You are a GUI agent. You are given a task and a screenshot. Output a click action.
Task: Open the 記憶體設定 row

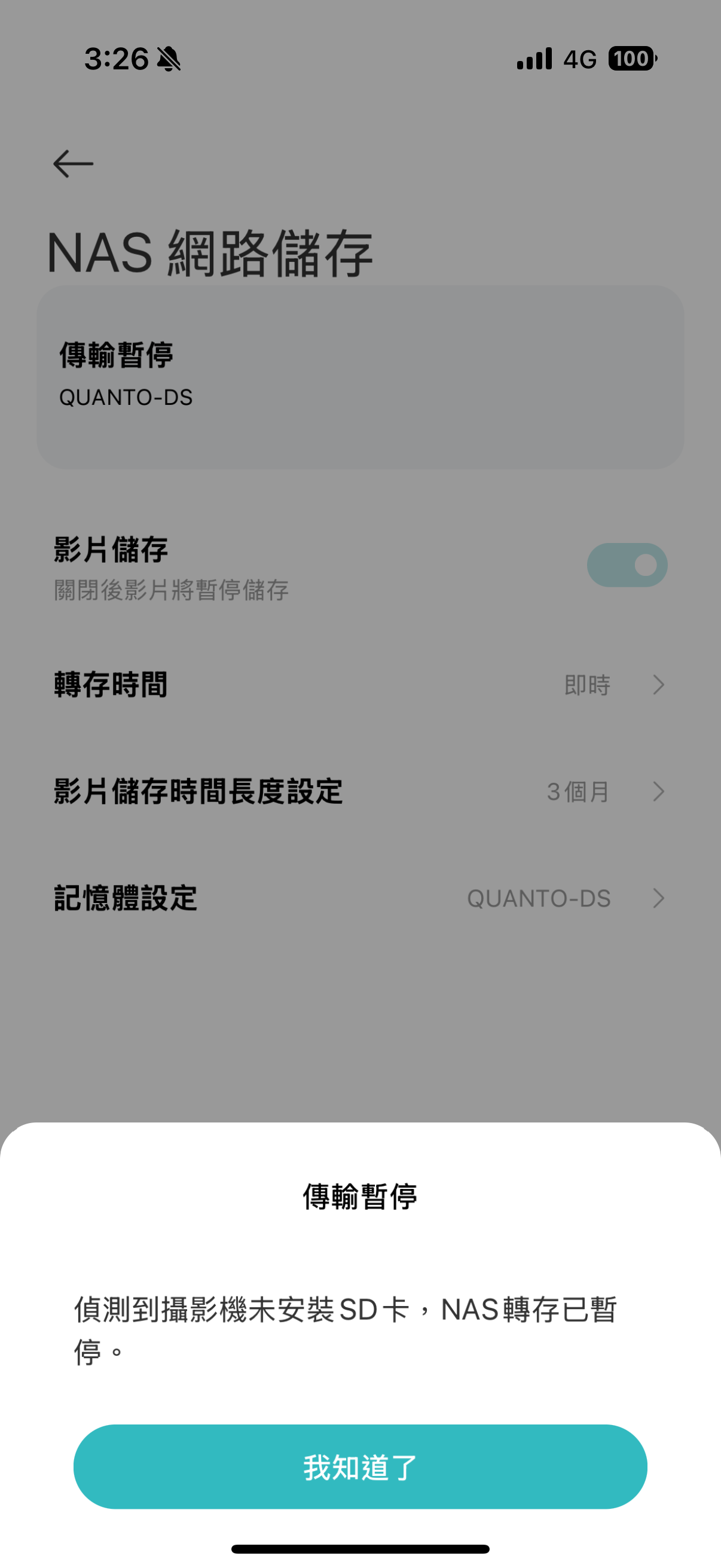(x=360, y=898)
